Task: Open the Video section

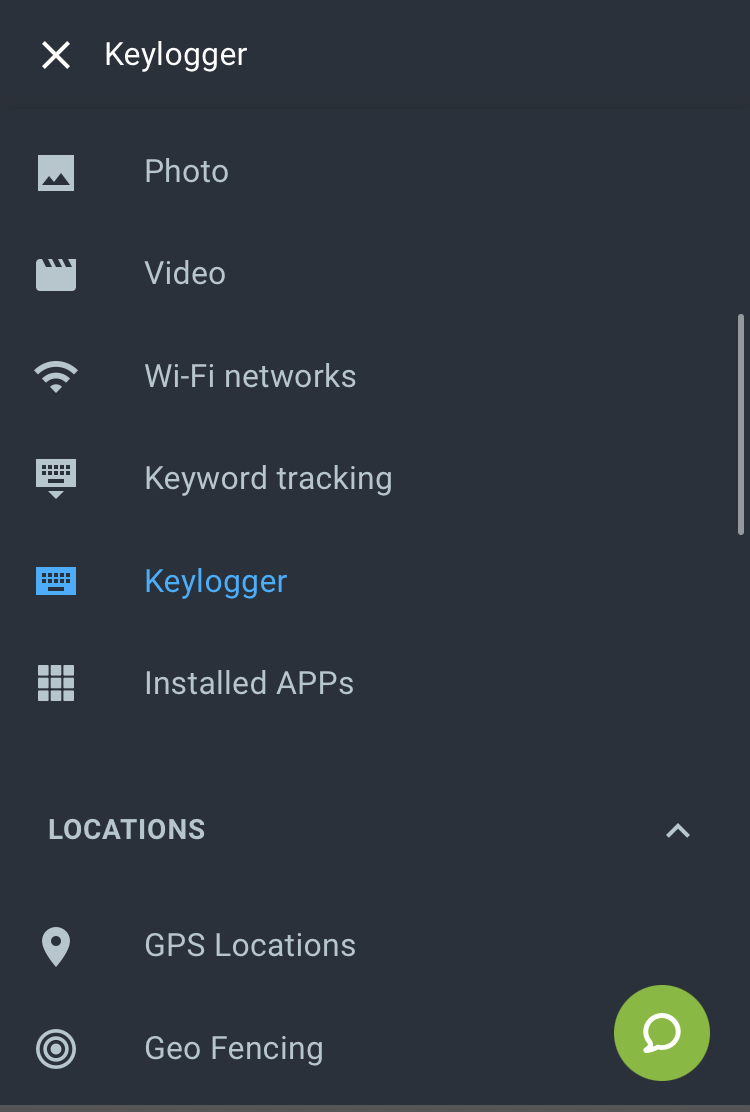Action: pyautogui.click(x=185, y=274)
